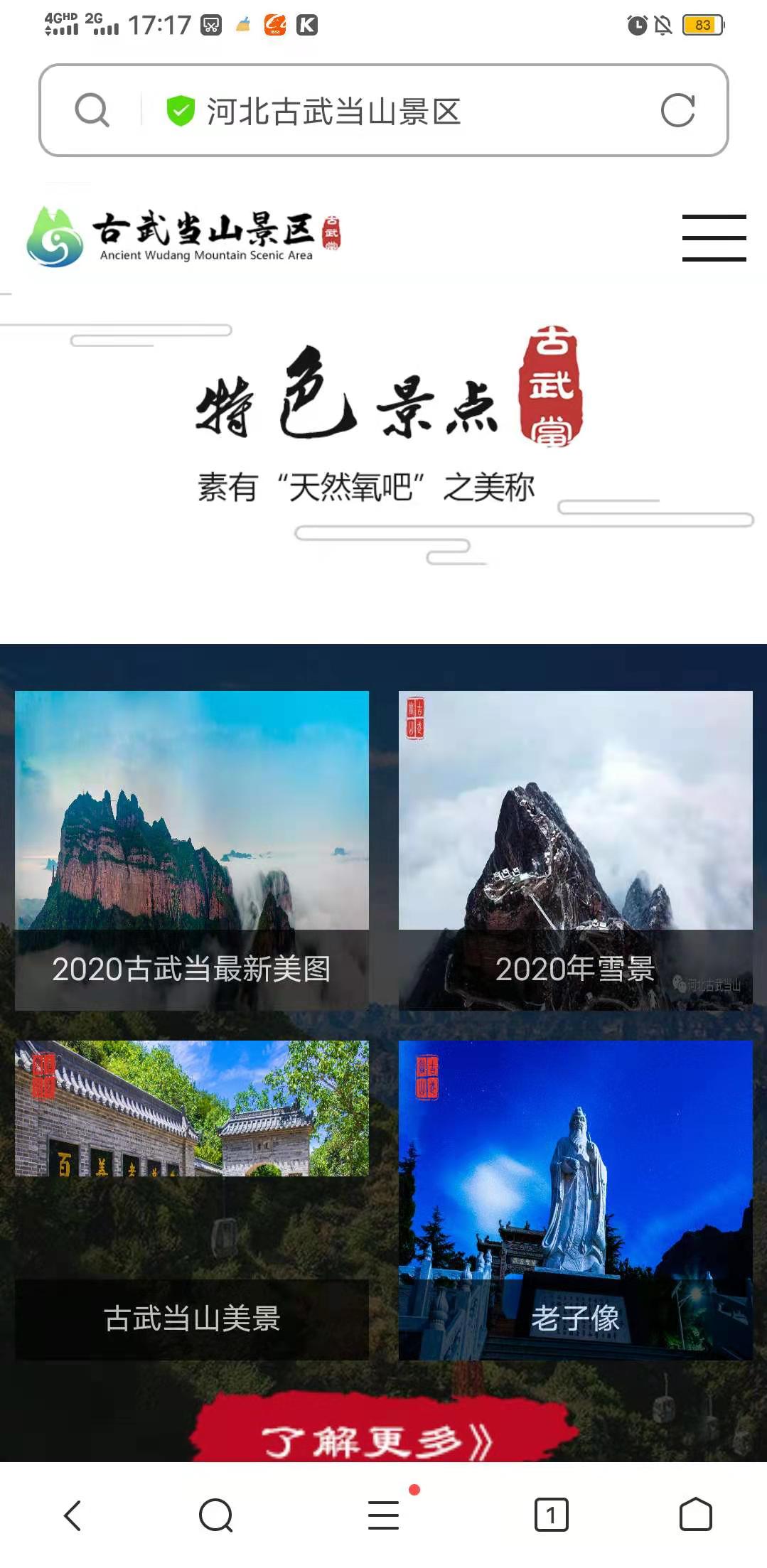The height and width of the screenshot is (1568, 767).
Task: Open the 2020古武当最新美图 gallery card
Action: (192, 849)
